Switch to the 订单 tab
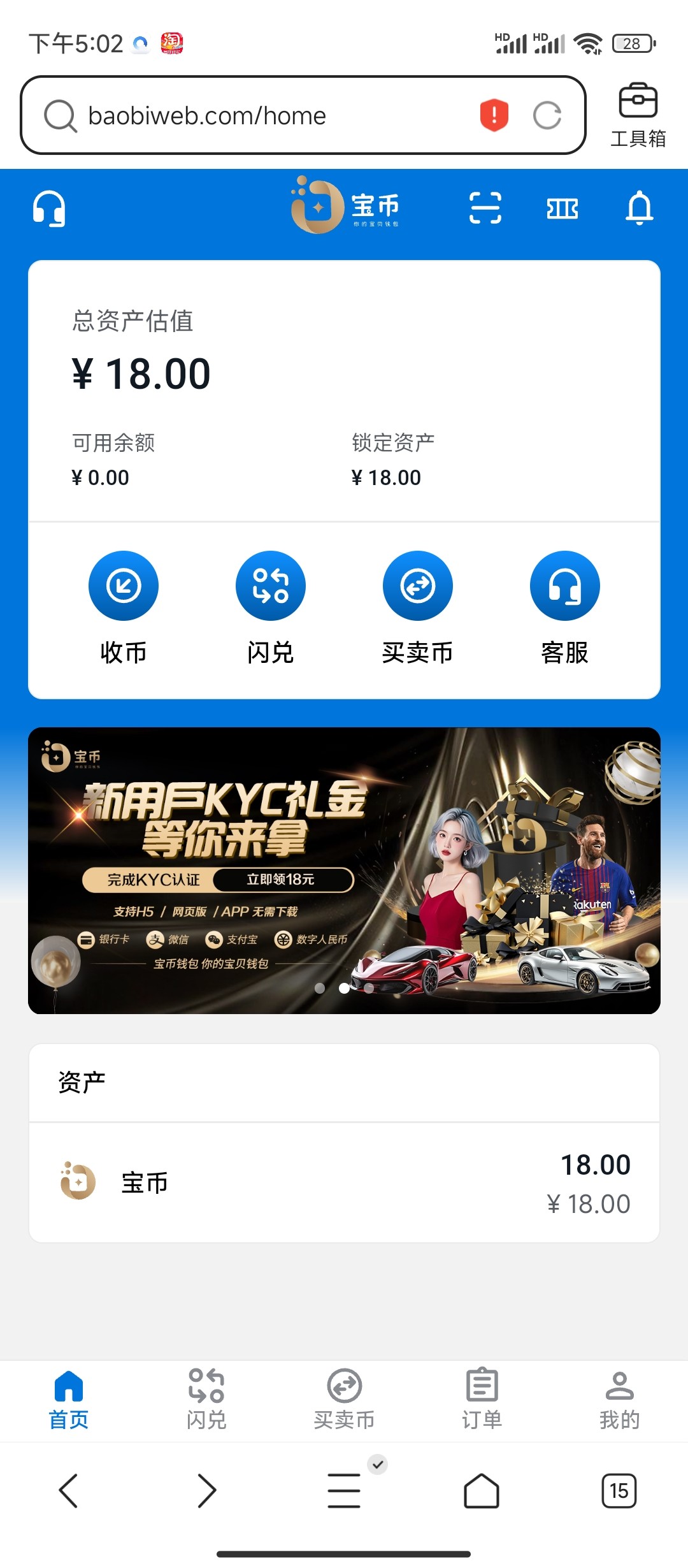 482,1399
